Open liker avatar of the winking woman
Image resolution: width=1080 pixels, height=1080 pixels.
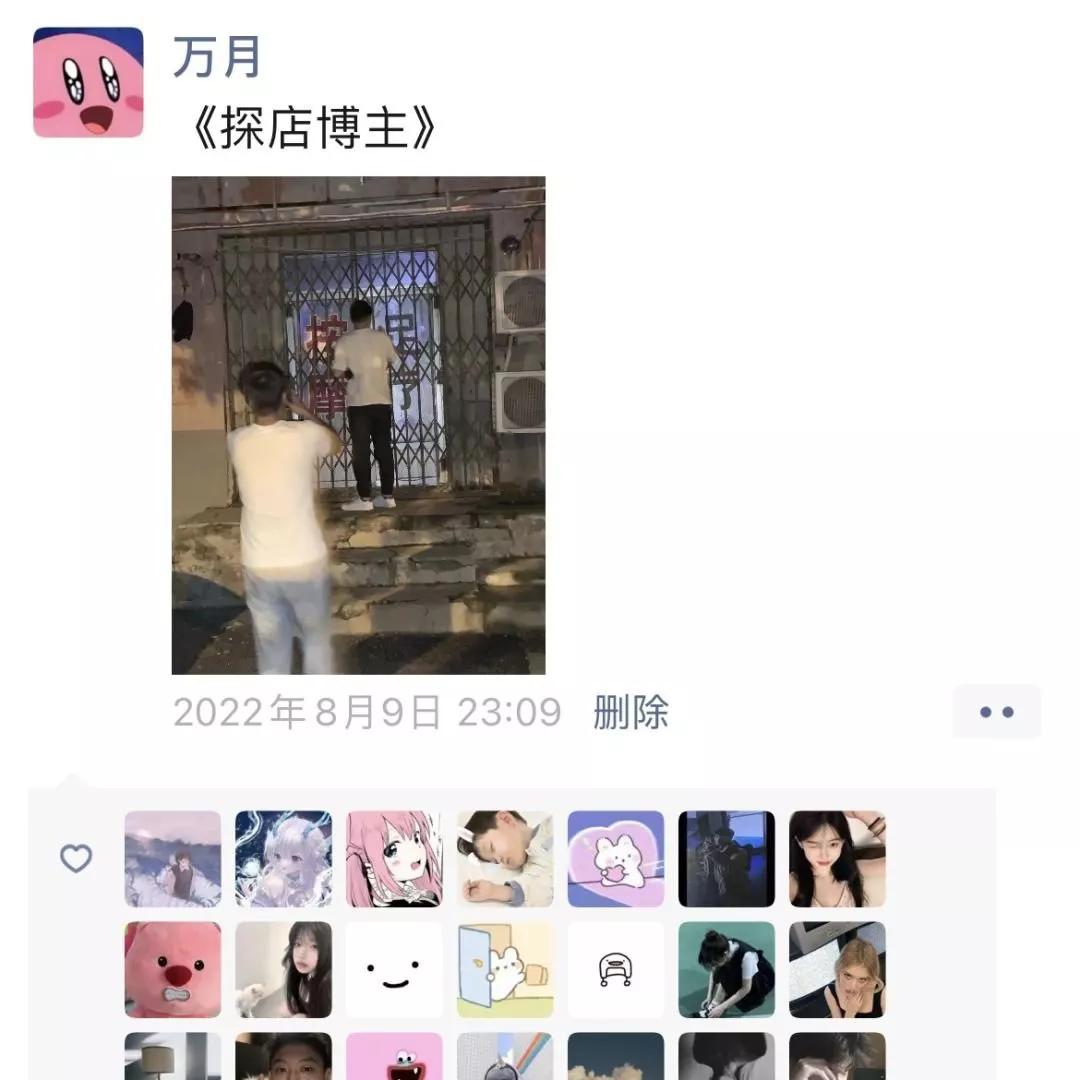(x=837, y=859)
